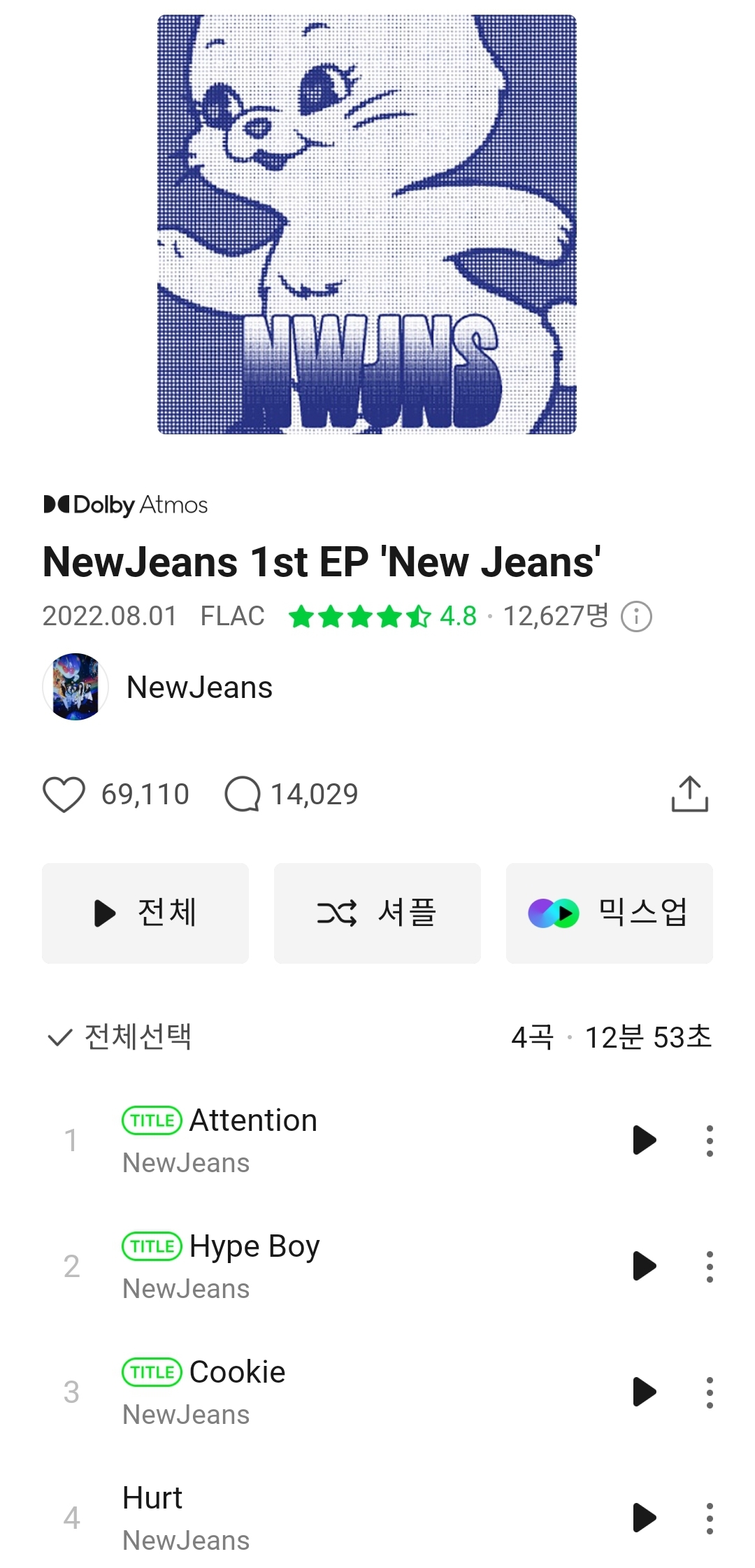The image size is (755, 1568).
Task: Play the song Hype Boy
Action: click(x=644, y=1266)
